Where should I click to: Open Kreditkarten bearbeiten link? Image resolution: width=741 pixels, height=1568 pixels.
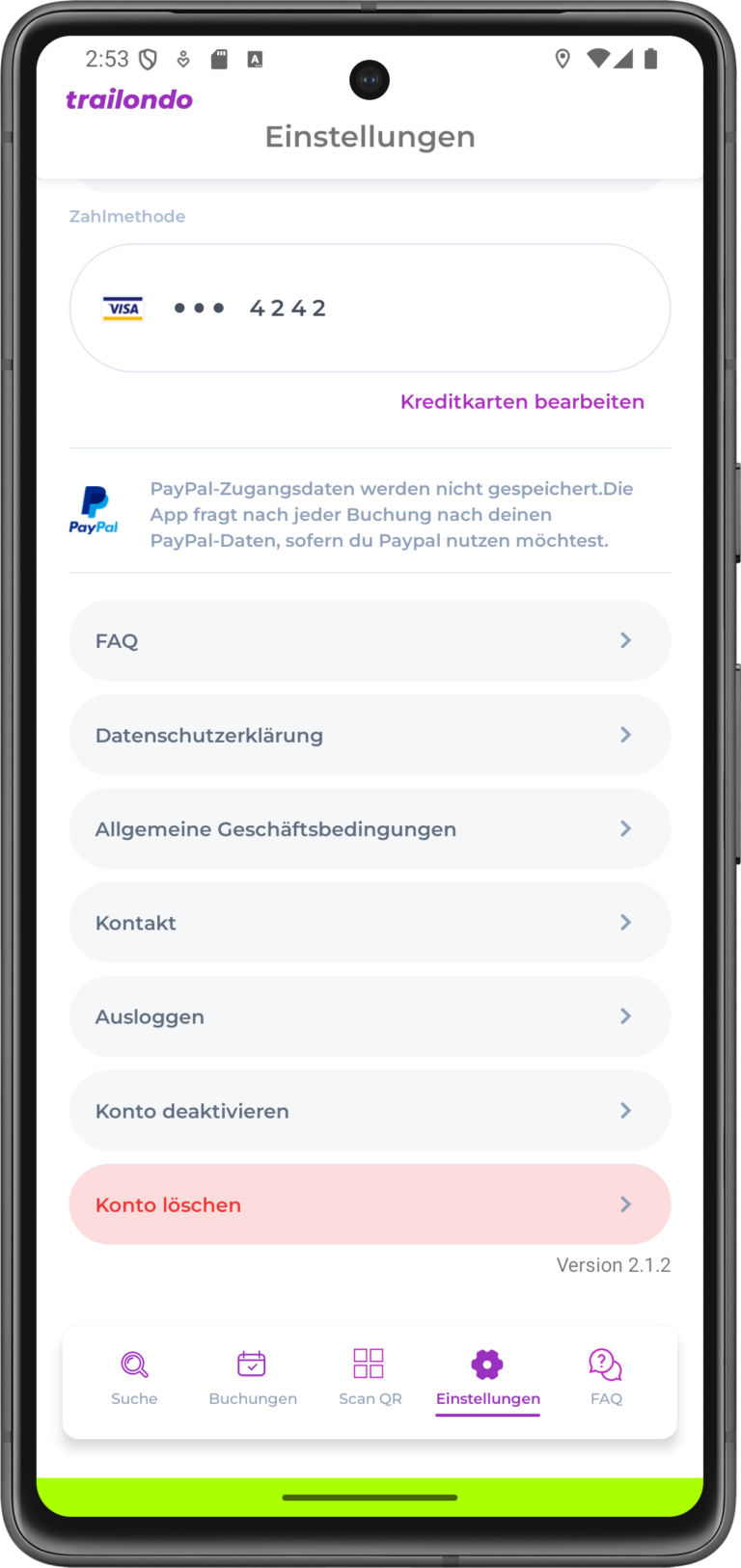[x=522, y=401]
